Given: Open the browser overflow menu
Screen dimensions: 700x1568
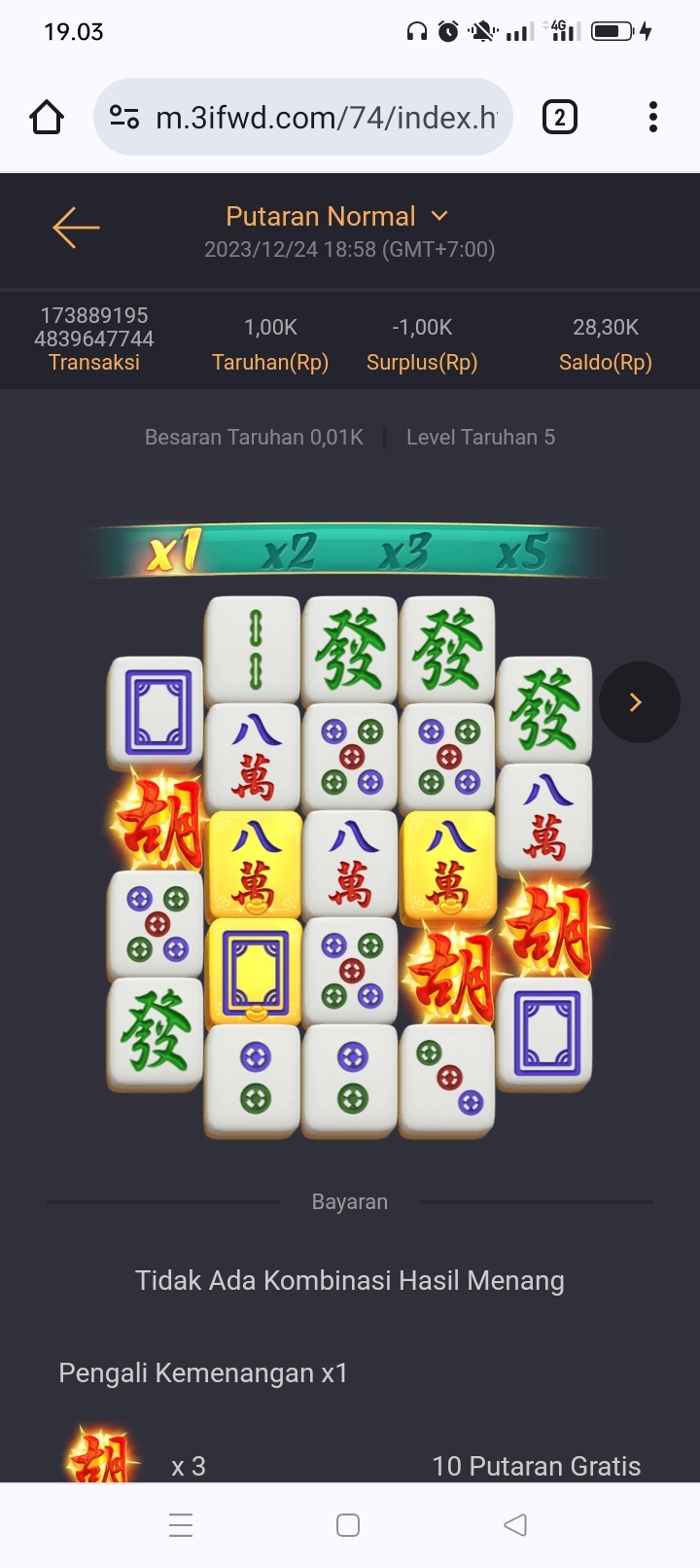Looking at the screenshot, I should 652,118.
